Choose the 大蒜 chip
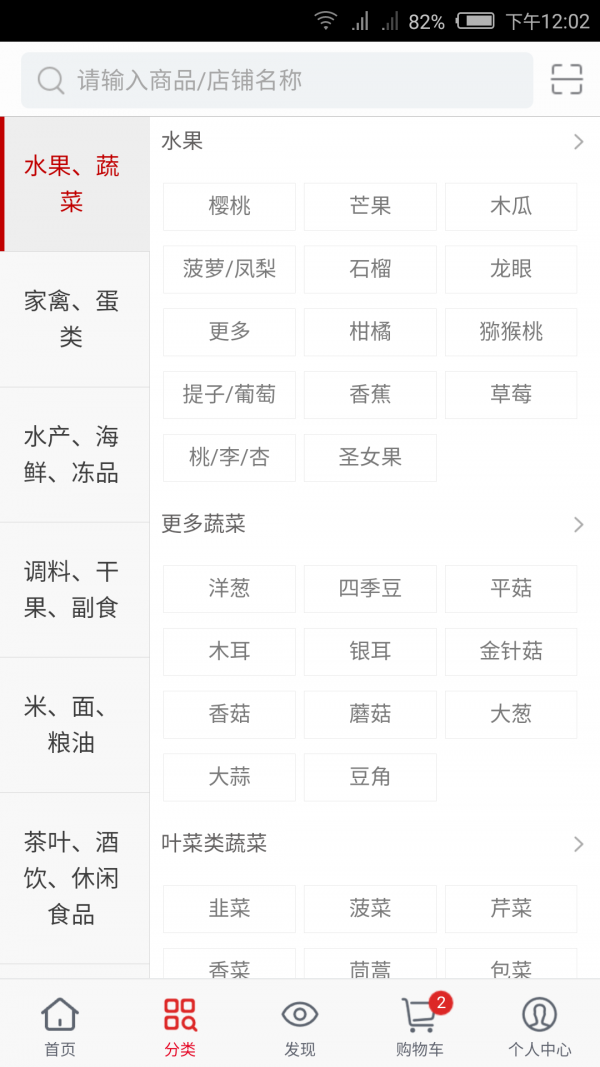The width and height of the screenshot is (600, 1067). [x=229, y=777]
